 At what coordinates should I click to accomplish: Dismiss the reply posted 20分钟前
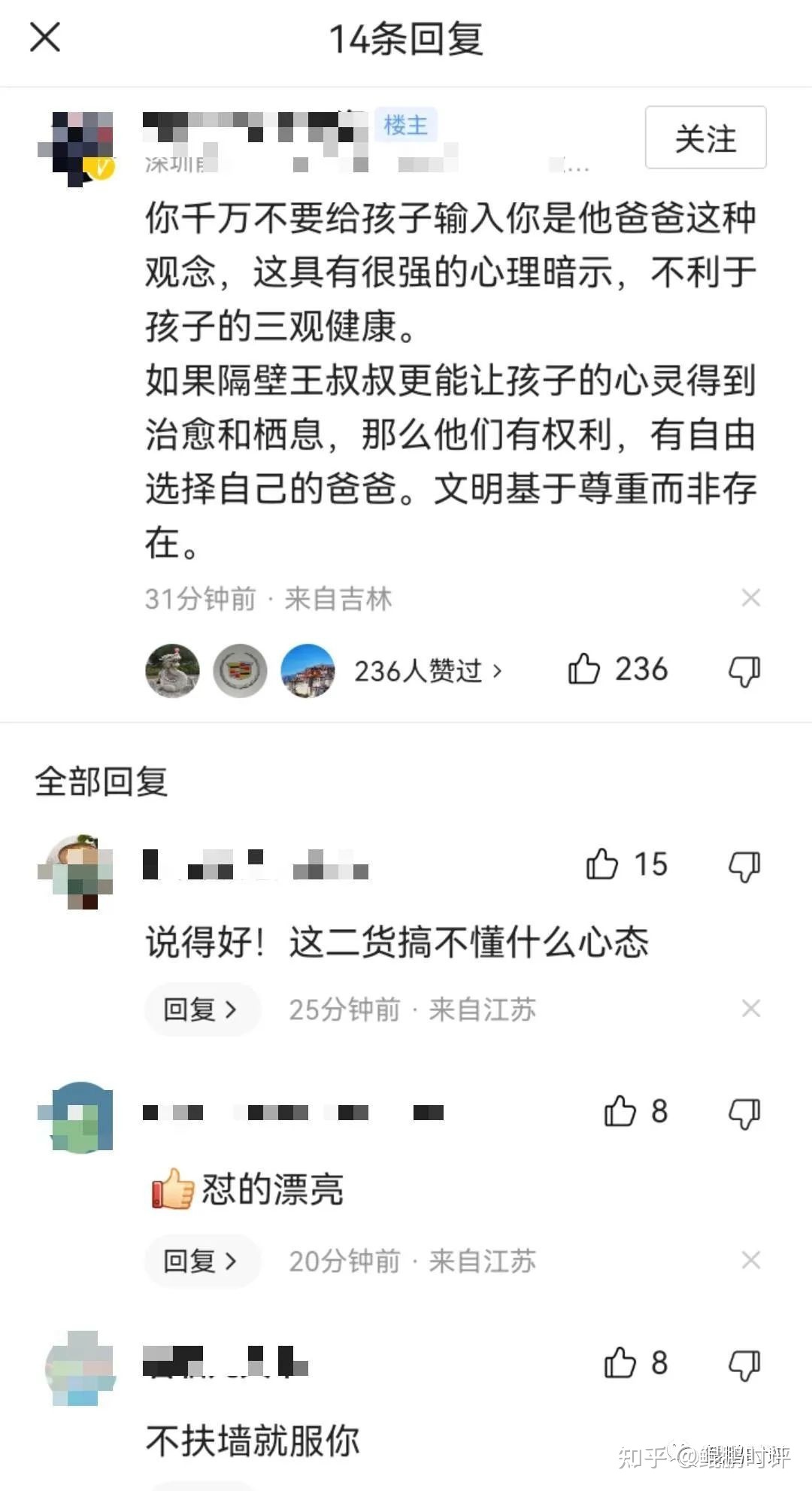[750, 1260]
